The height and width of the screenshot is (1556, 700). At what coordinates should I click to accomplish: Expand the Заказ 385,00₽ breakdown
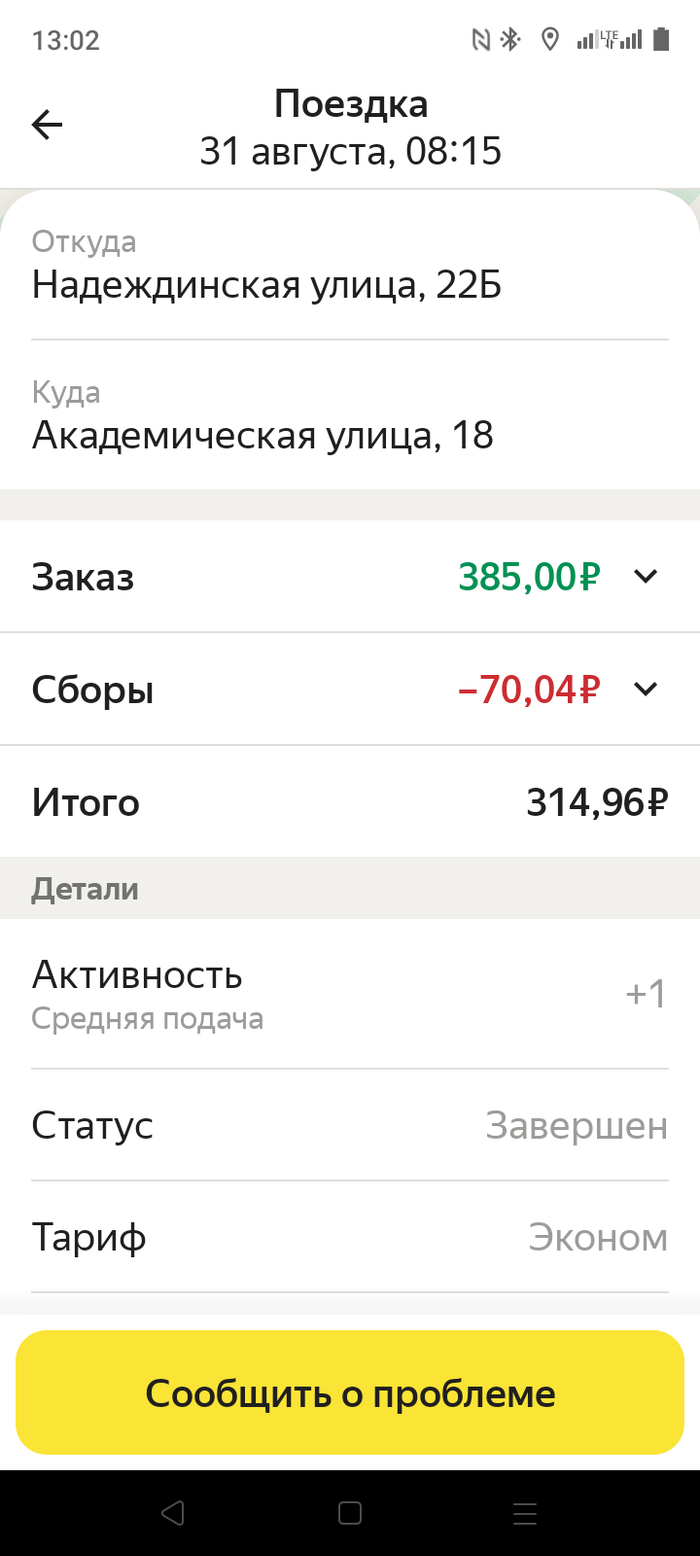(646, 576)
